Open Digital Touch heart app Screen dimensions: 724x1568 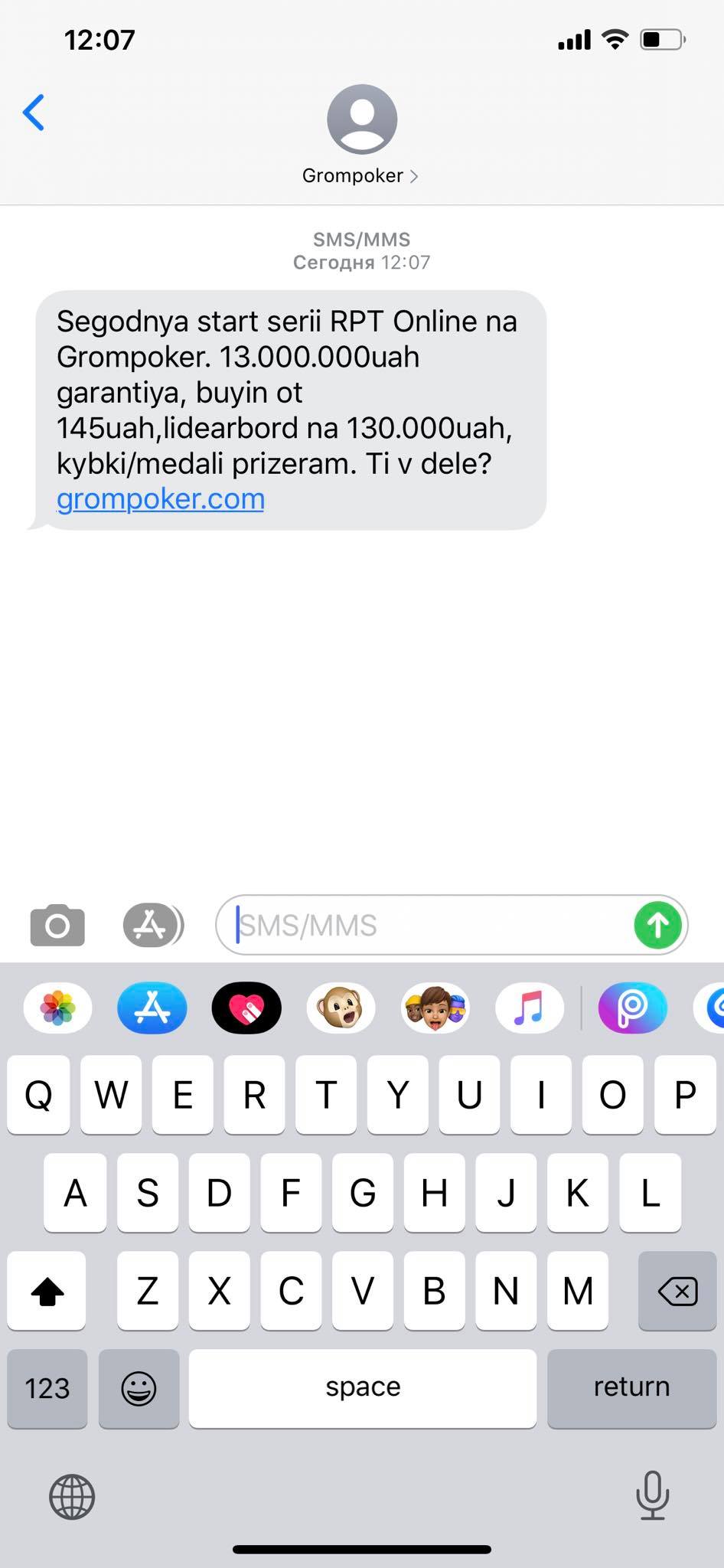coord(246,1008)
